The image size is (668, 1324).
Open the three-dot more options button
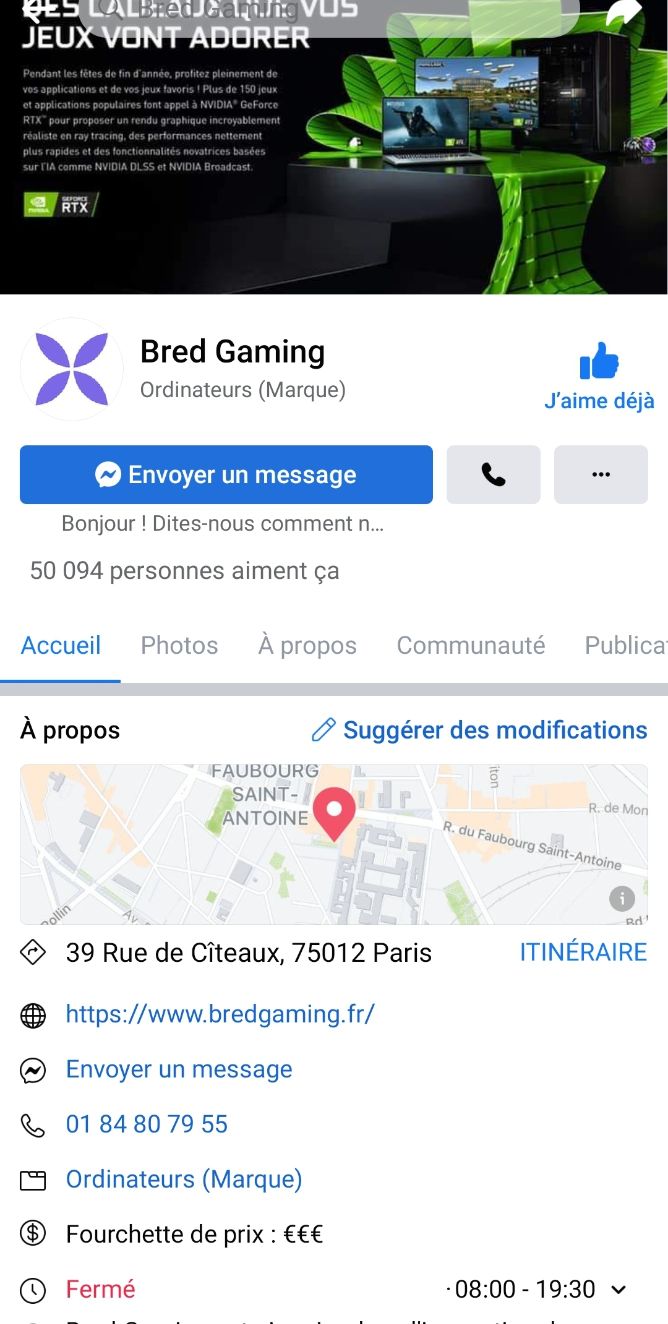[x=600, y=474]
